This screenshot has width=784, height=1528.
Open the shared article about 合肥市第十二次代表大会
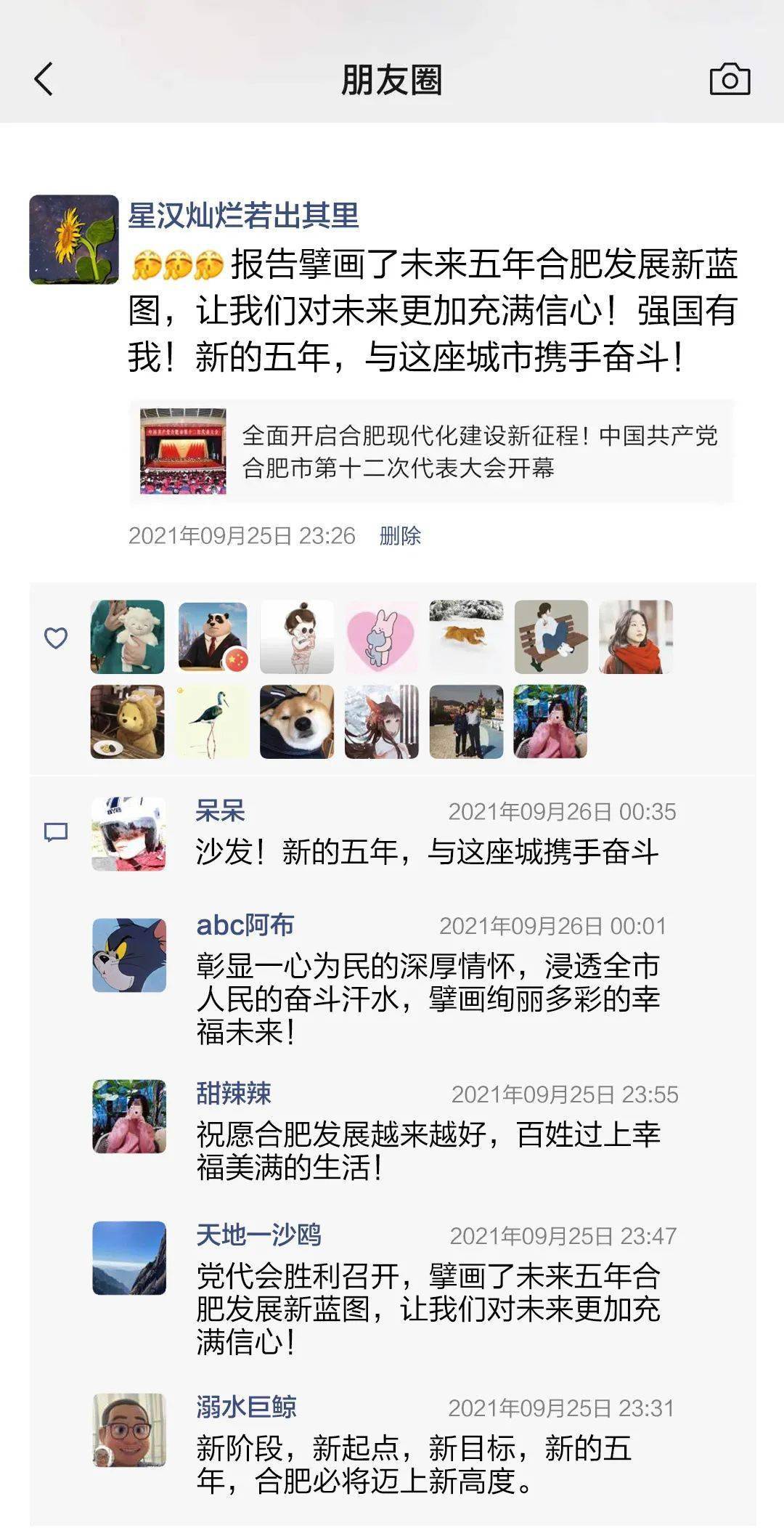point(431,451)
